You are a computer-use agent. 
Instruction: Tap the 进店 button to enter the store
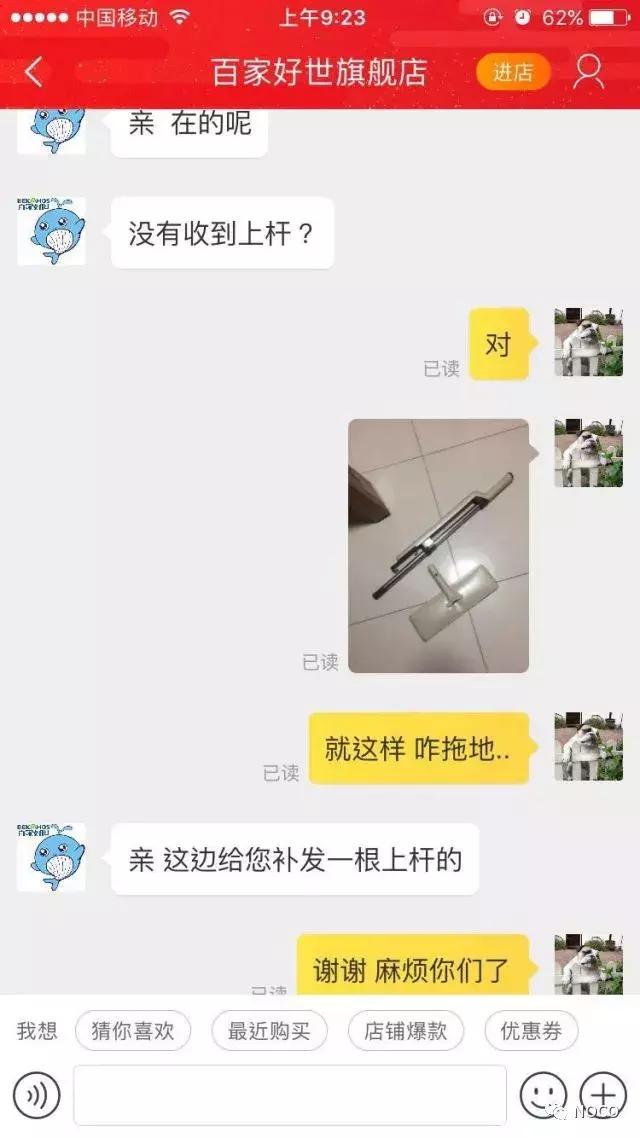coord(513,72)
